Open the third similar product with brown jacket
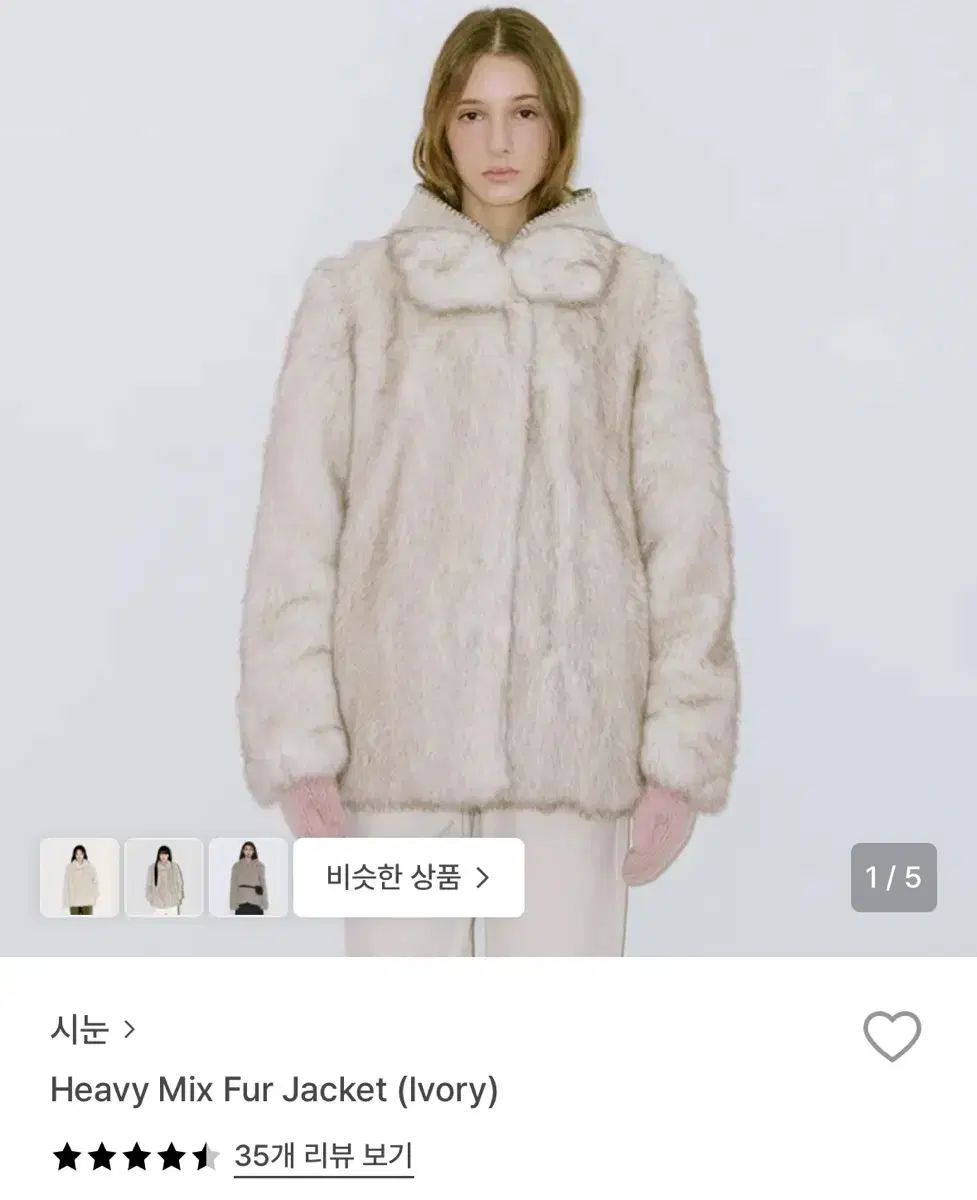The height and width of the screenshot is (1200, 977). pyautogui.click(x=248, y=878)
